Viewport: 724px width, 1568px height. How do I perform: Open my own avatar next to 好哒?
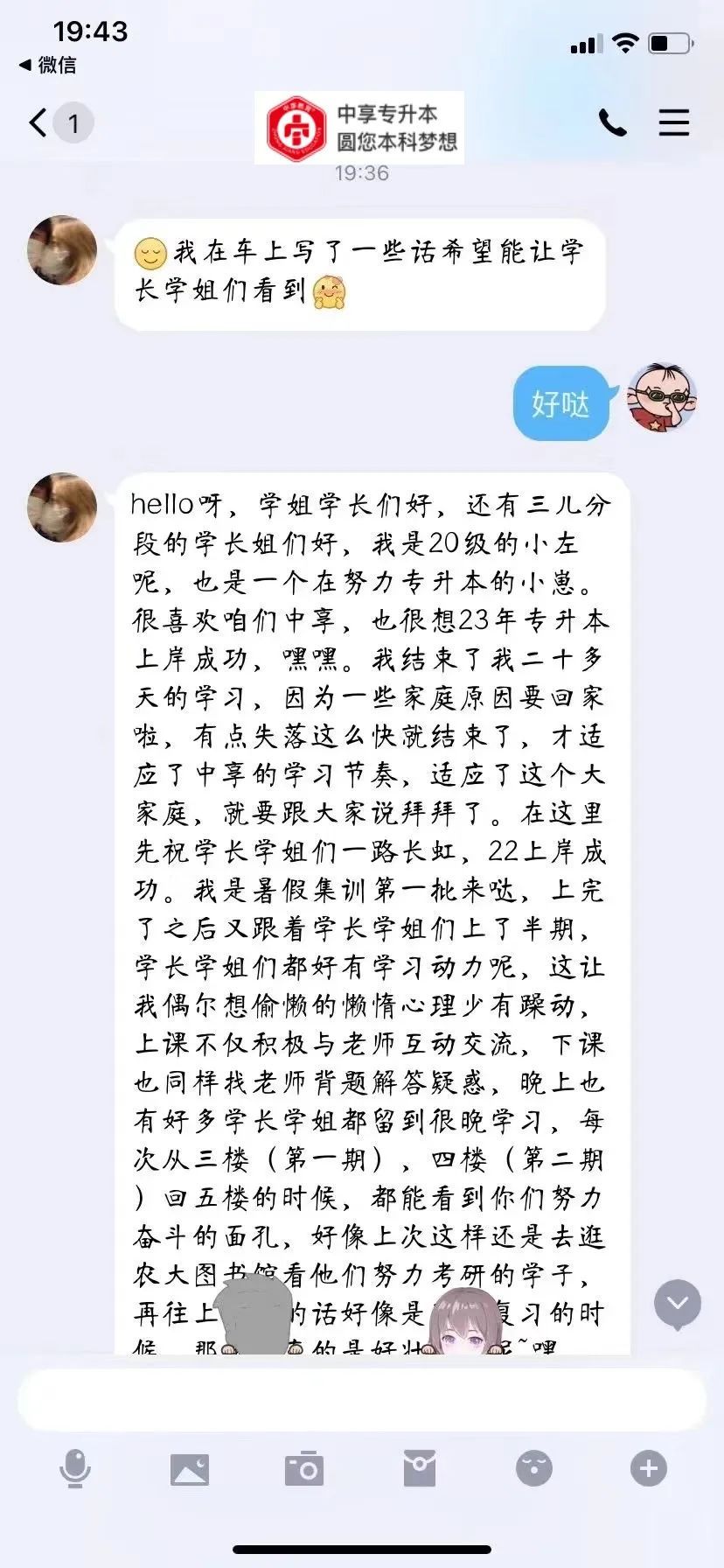click(x=662, y=398)
